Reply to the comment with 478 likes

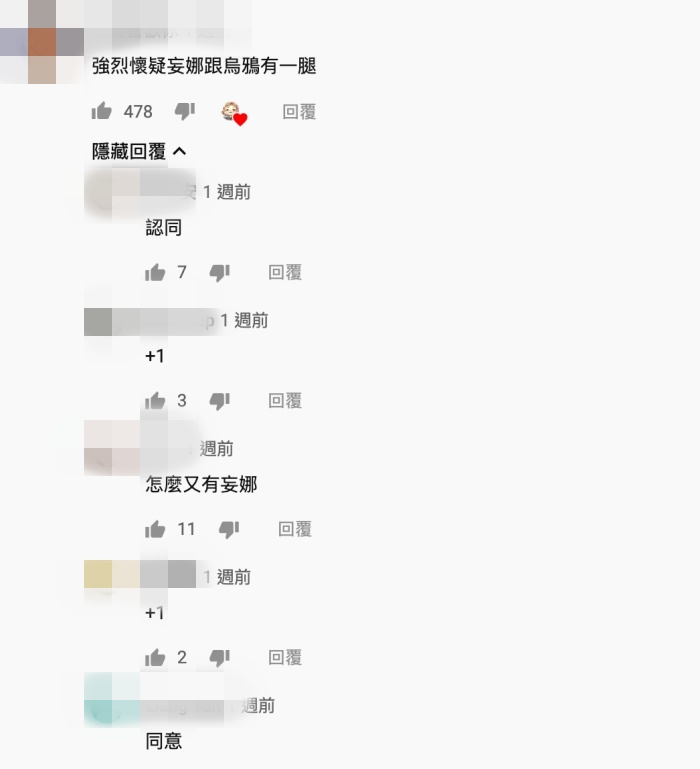[299, 112]
